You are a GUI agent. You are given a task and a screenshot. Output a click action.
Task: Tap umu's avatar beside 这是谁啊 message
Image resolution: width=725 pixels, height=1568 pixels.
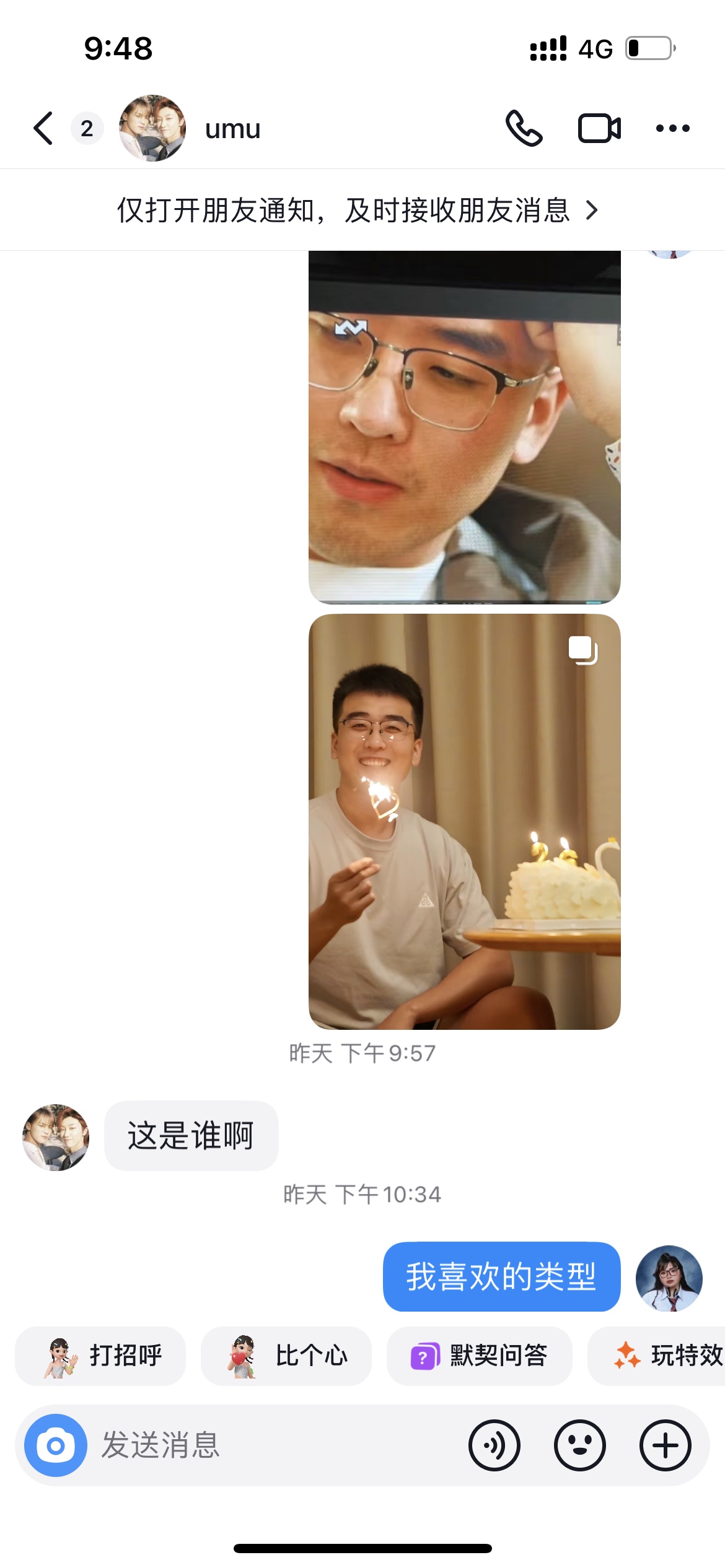pos(56,1137)
